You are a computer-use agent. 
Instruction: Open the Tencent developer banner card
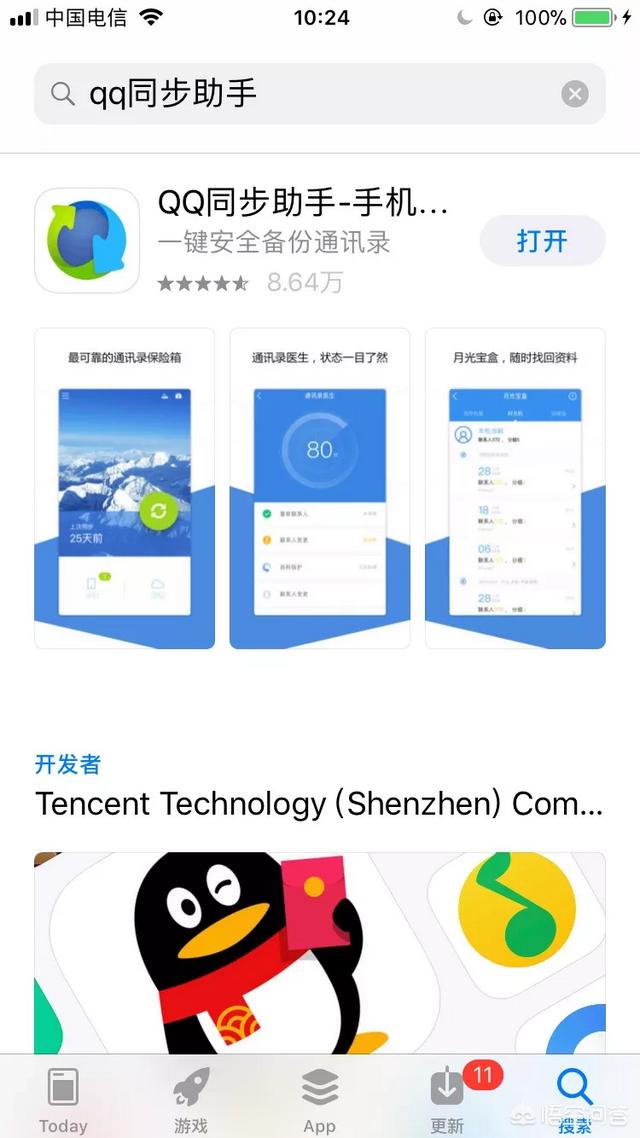click(320, 950)
